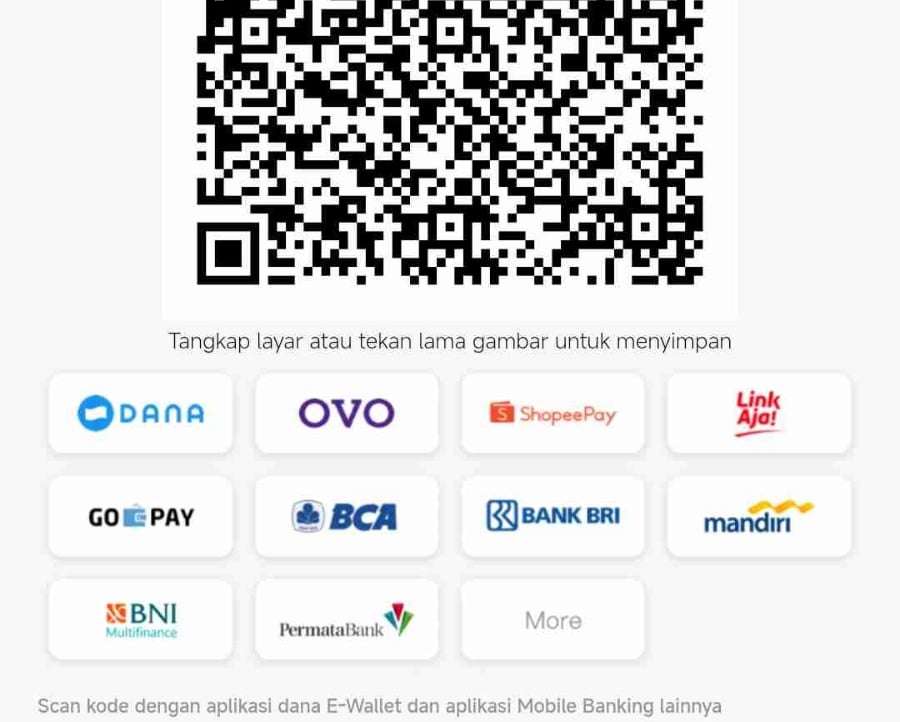
Task: Select the DANA payment option
Action: (141, 413)
